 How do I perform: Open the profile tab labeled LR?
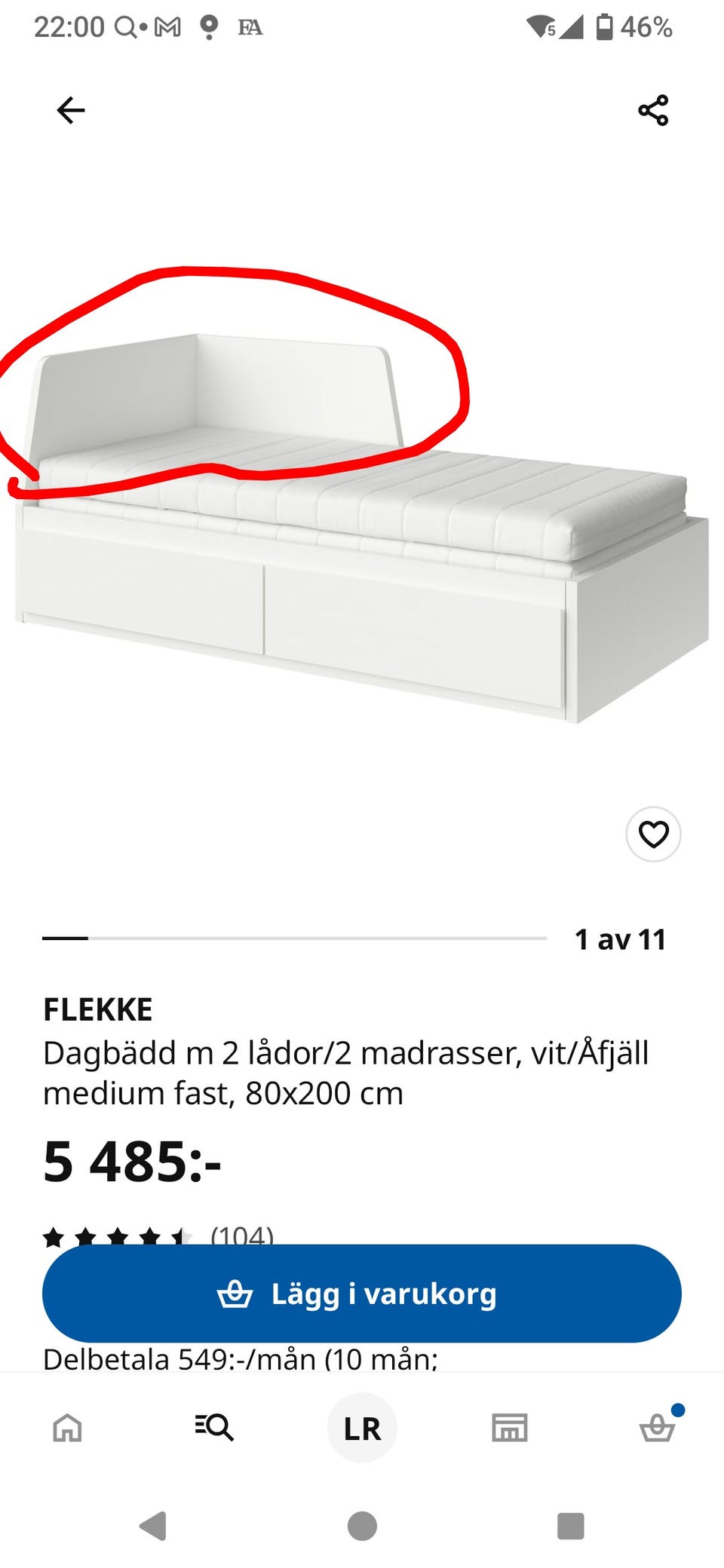click(361, 1427)
